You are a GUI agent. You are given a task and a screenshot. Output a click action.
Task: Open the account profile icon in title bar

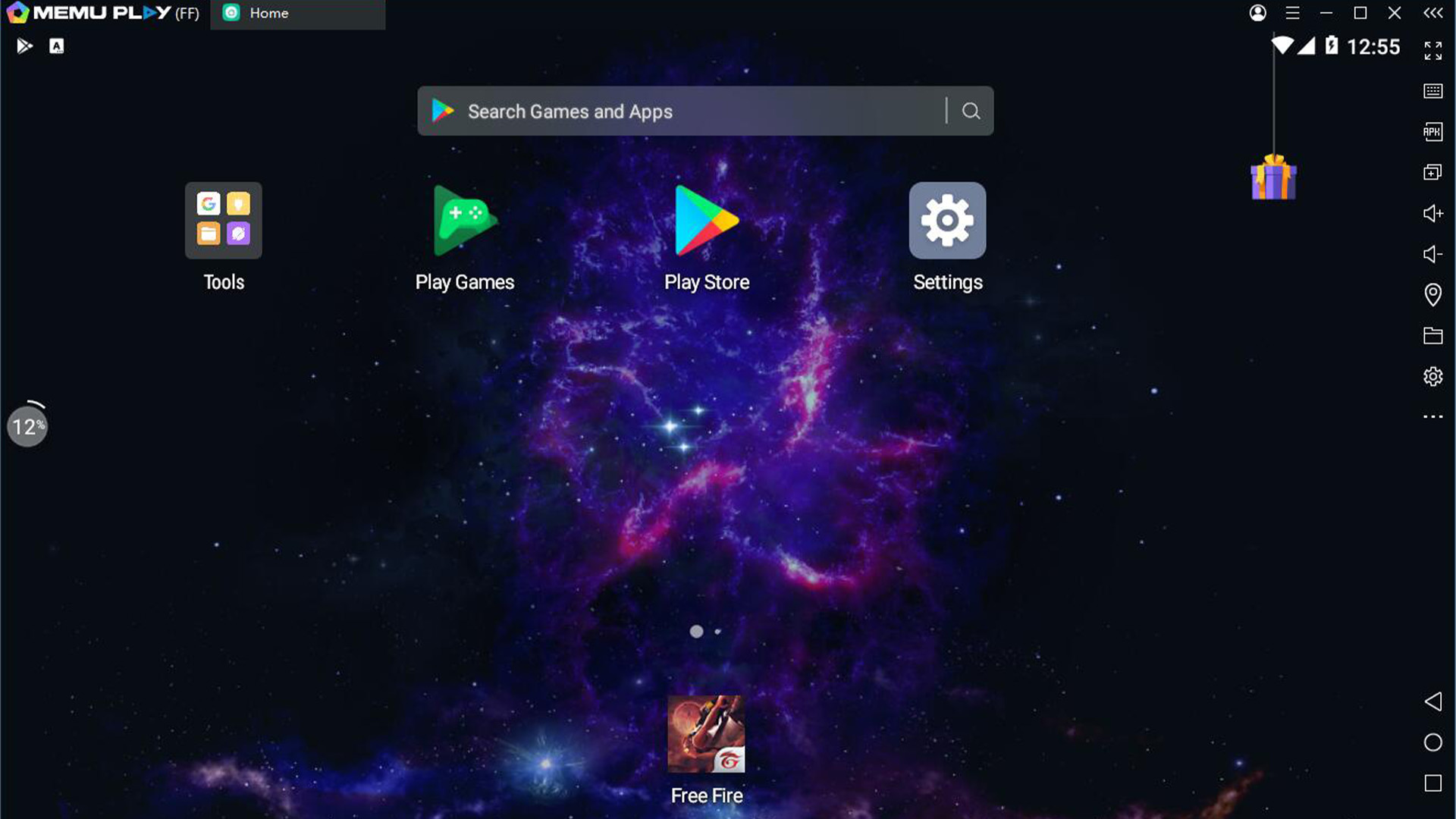click(x=1257, y=13)
